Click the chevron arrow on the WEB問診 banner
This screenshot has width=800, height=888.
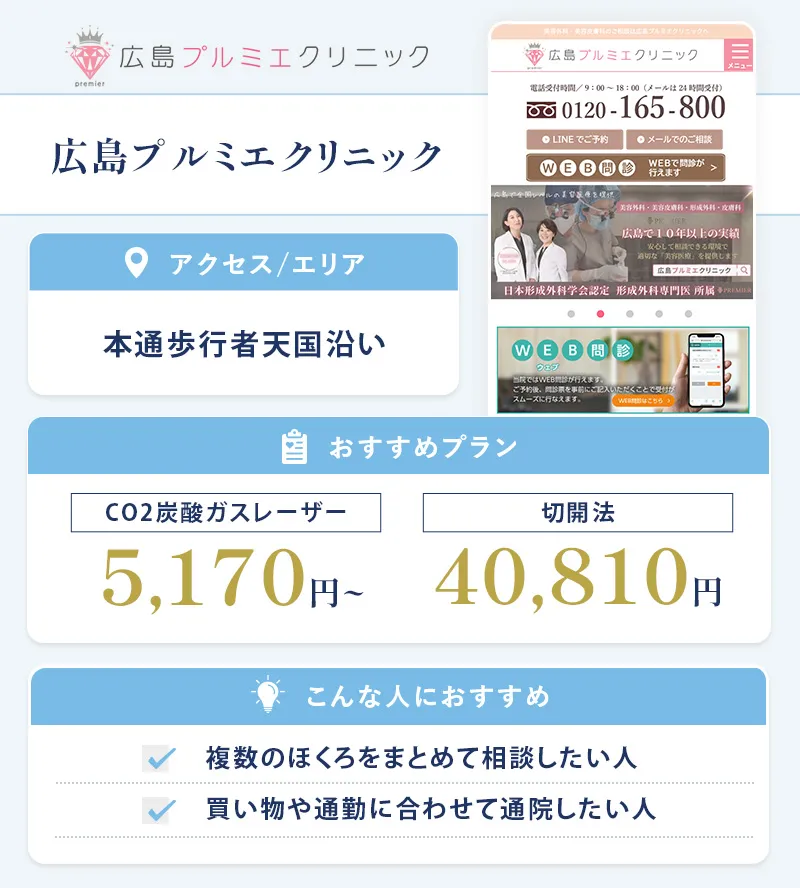[x=712, y=168]
